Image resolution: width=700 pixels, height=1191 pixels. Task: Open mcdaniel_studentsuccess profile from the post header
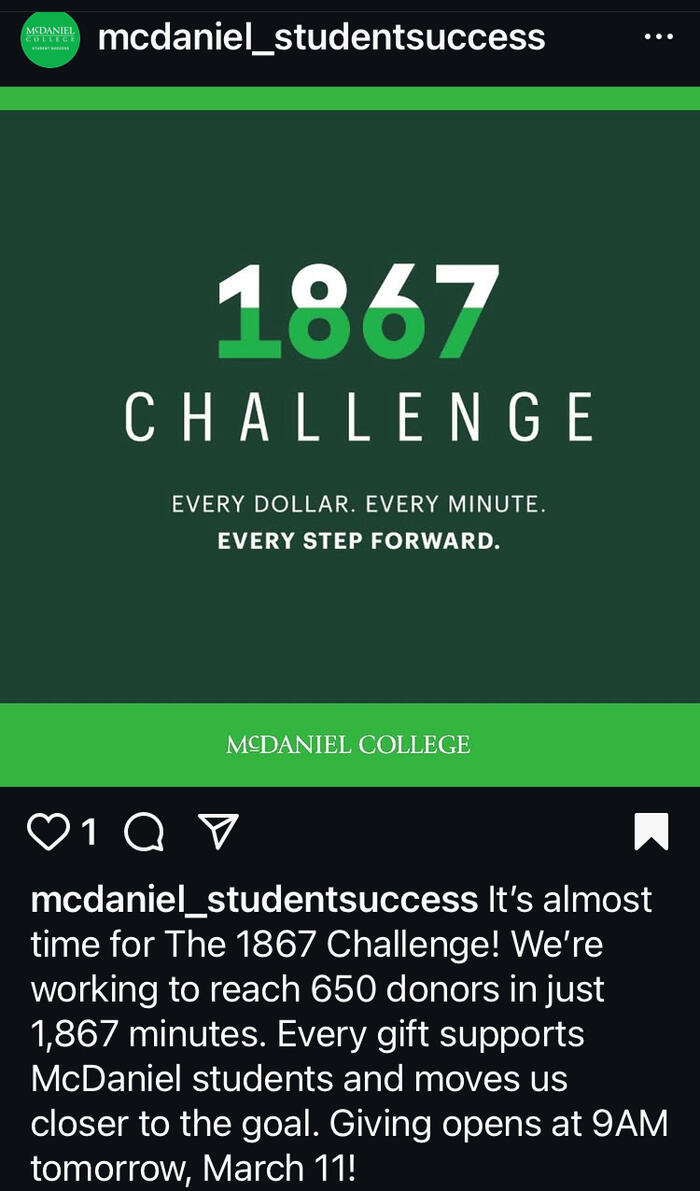(x=321, y=38)
